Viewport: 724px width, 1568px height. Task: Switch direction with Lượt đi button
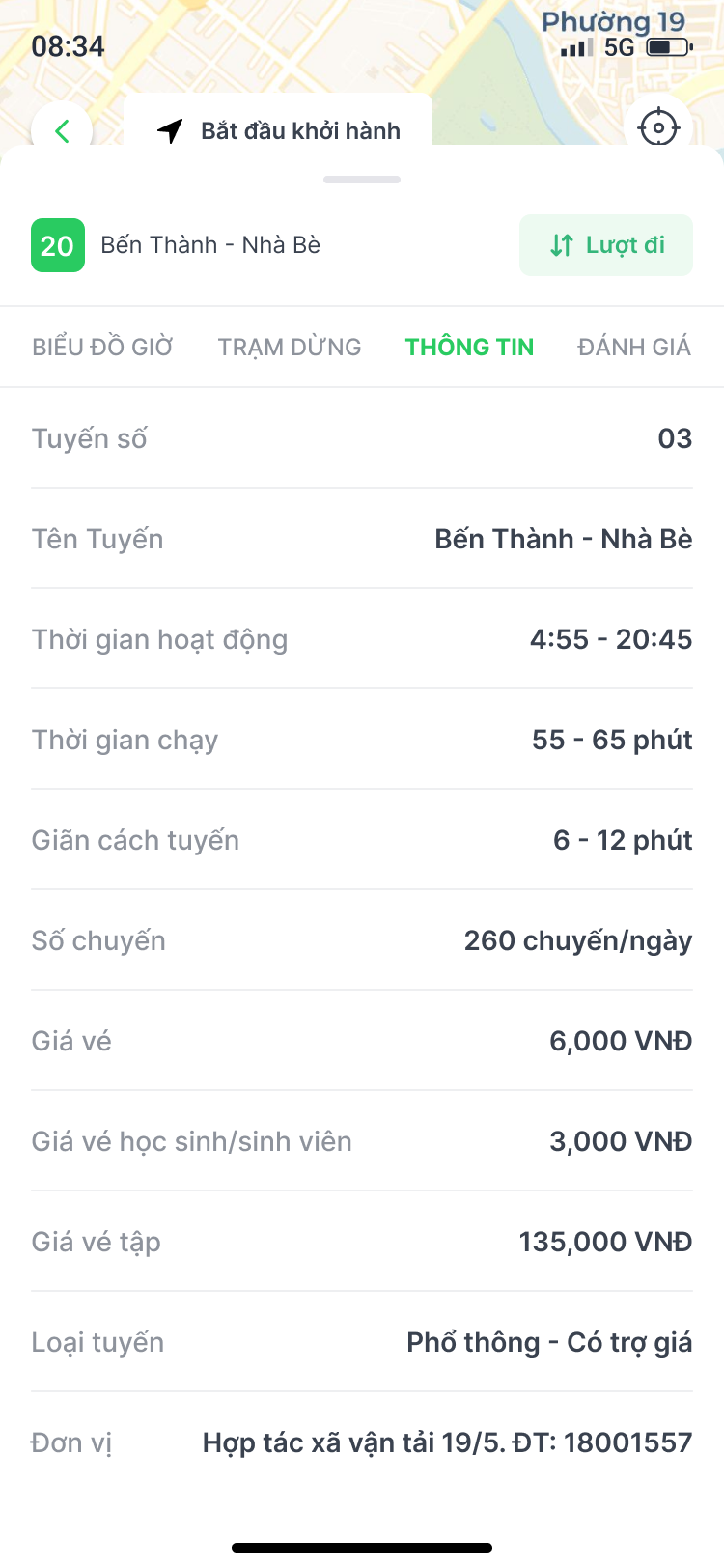[606, 245]
